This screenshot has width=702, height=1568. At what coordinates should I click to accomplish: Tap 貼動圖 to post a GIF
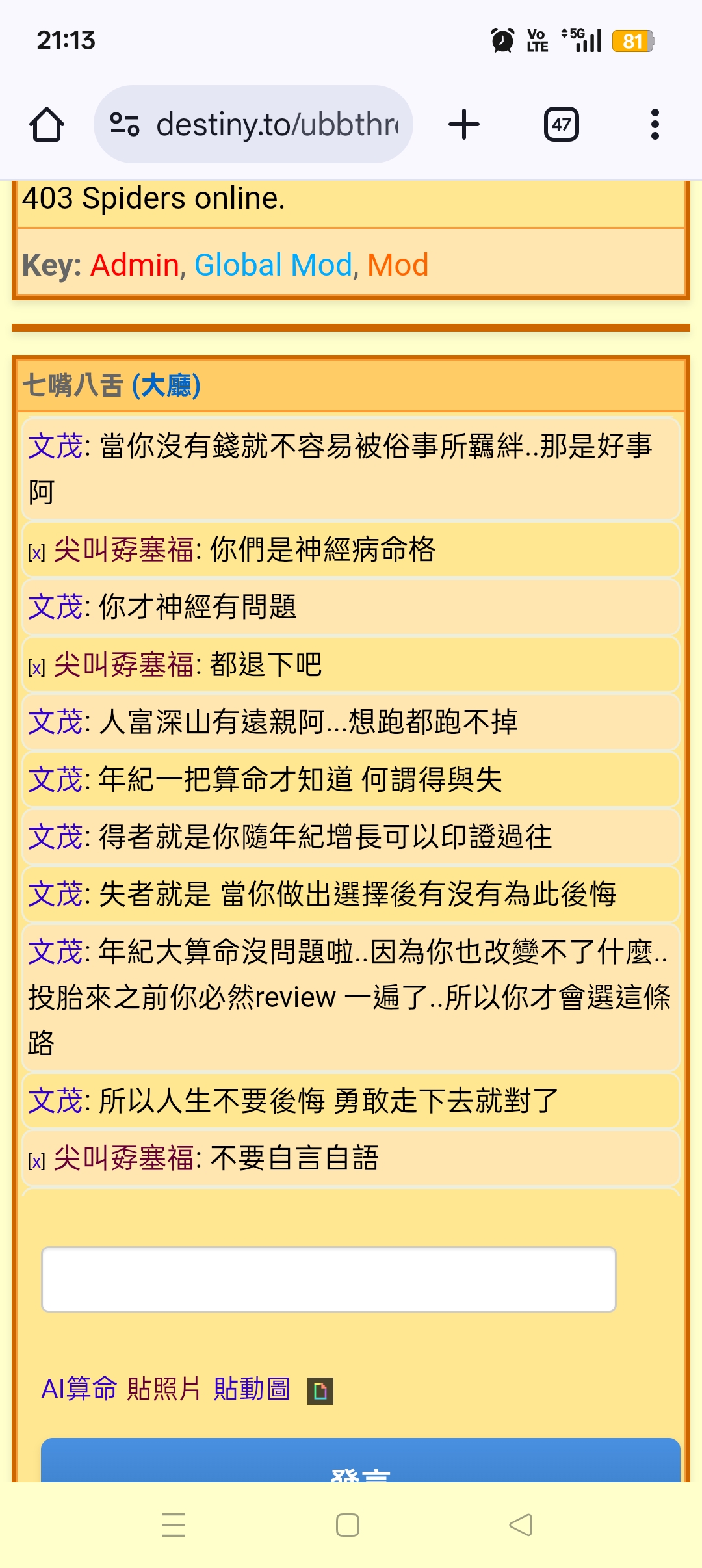(252, 1389)
